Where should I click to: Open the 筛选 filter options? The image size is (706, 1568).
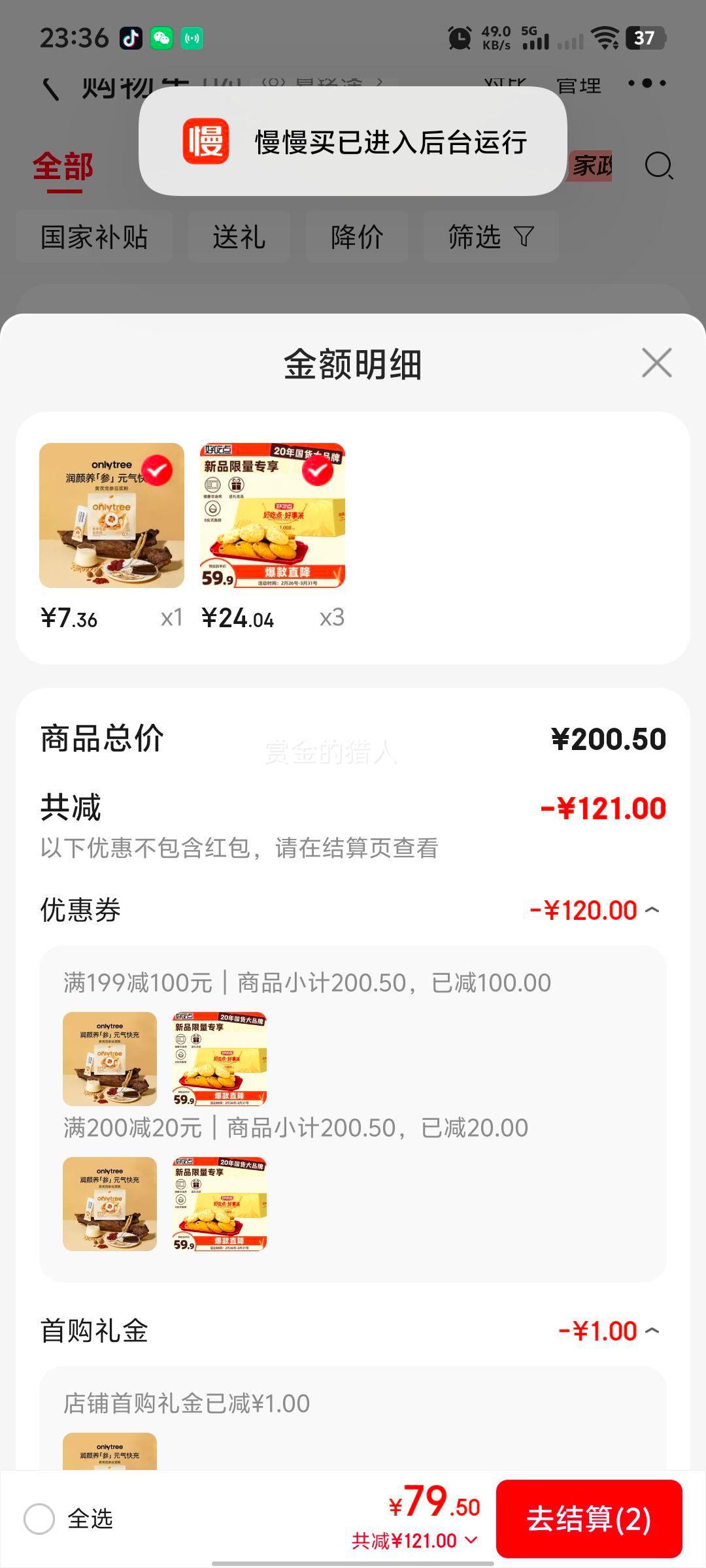click(490, 237)
